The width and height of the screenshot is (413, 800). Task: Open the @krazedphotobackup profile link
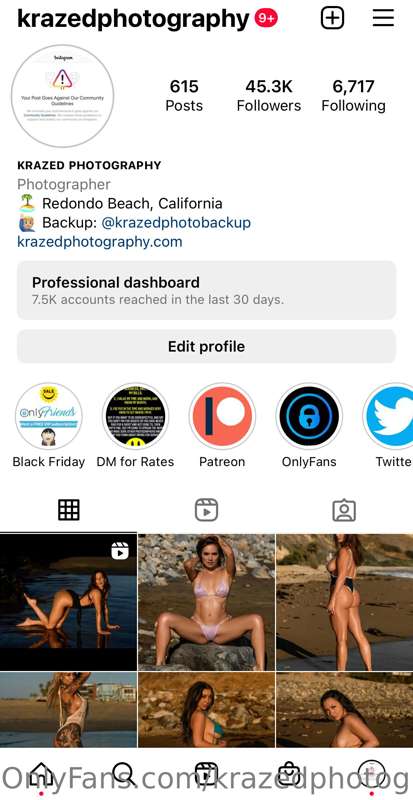pyautogui.click(x=176, y=223)
